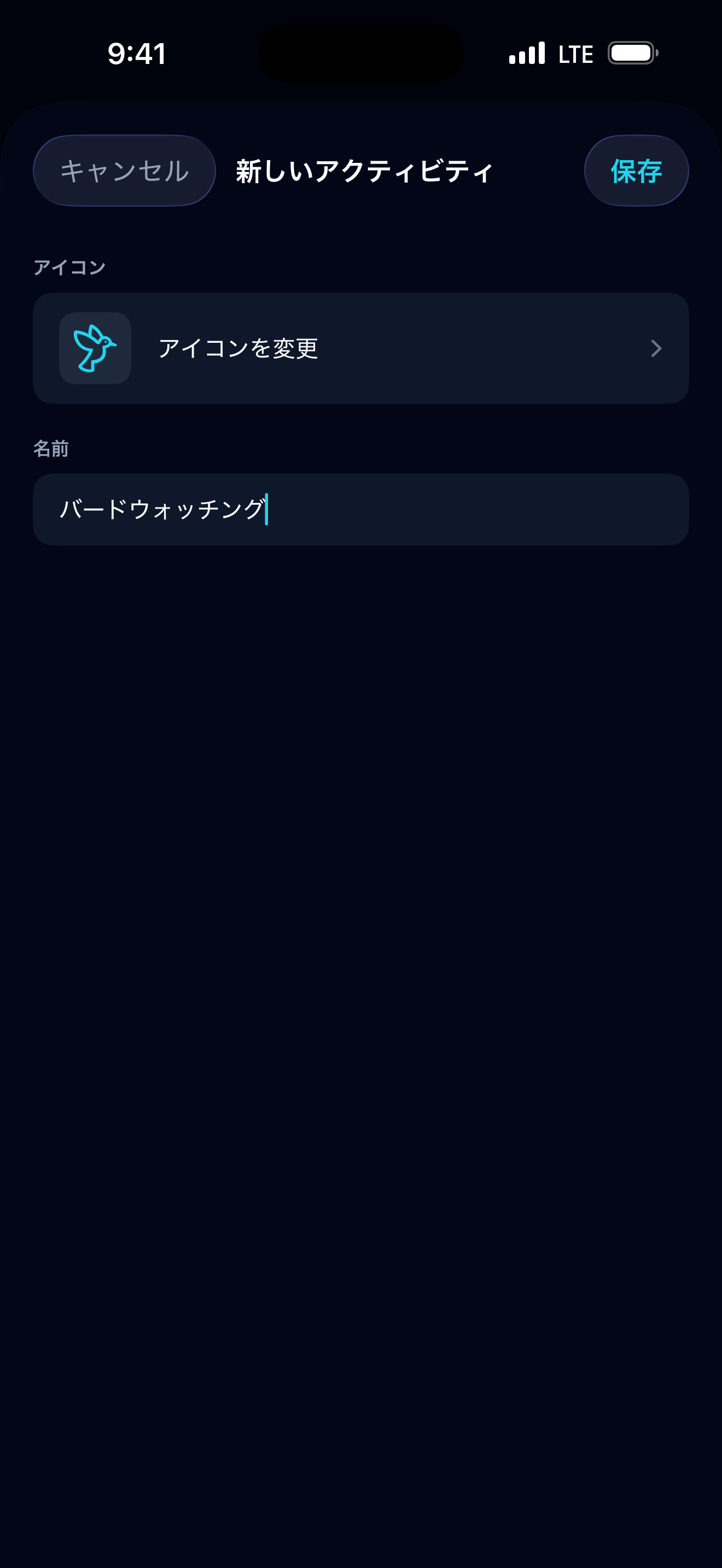Tap キャンセル to dismiss the form

coord(124,171)
